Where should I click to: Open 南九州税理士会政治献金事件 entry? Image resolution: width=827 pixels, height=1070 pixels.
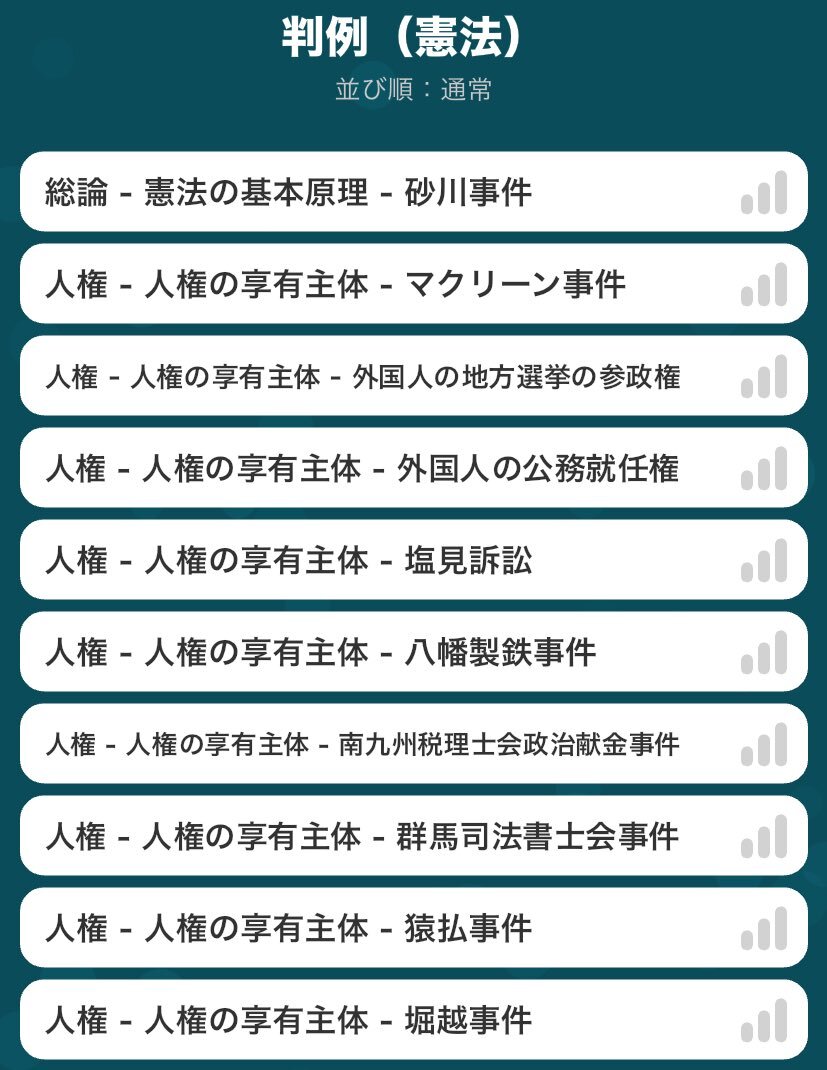413,744
